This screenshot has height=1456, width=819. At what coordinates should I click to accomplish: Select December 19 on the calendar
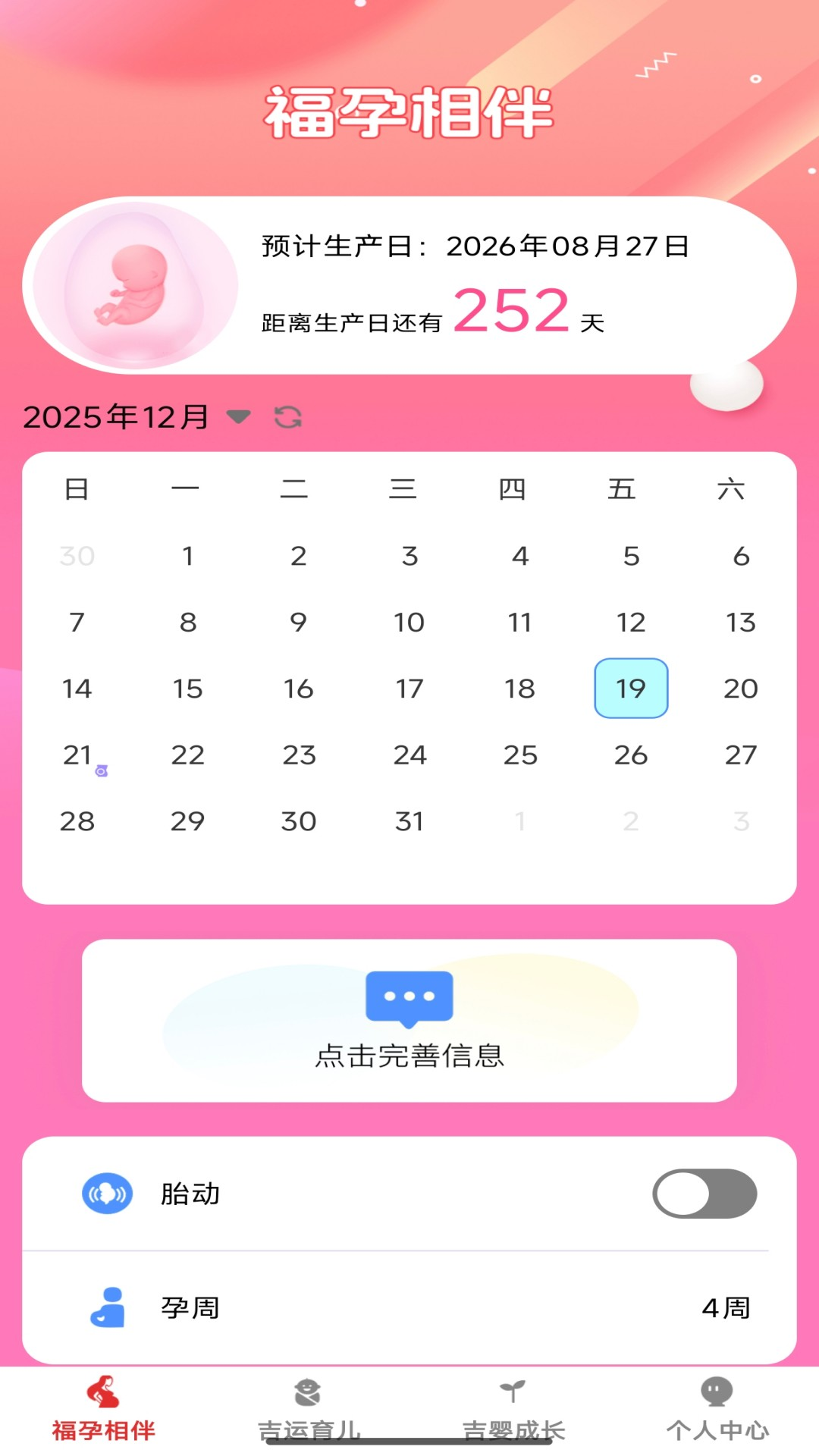tap(631, 689)
